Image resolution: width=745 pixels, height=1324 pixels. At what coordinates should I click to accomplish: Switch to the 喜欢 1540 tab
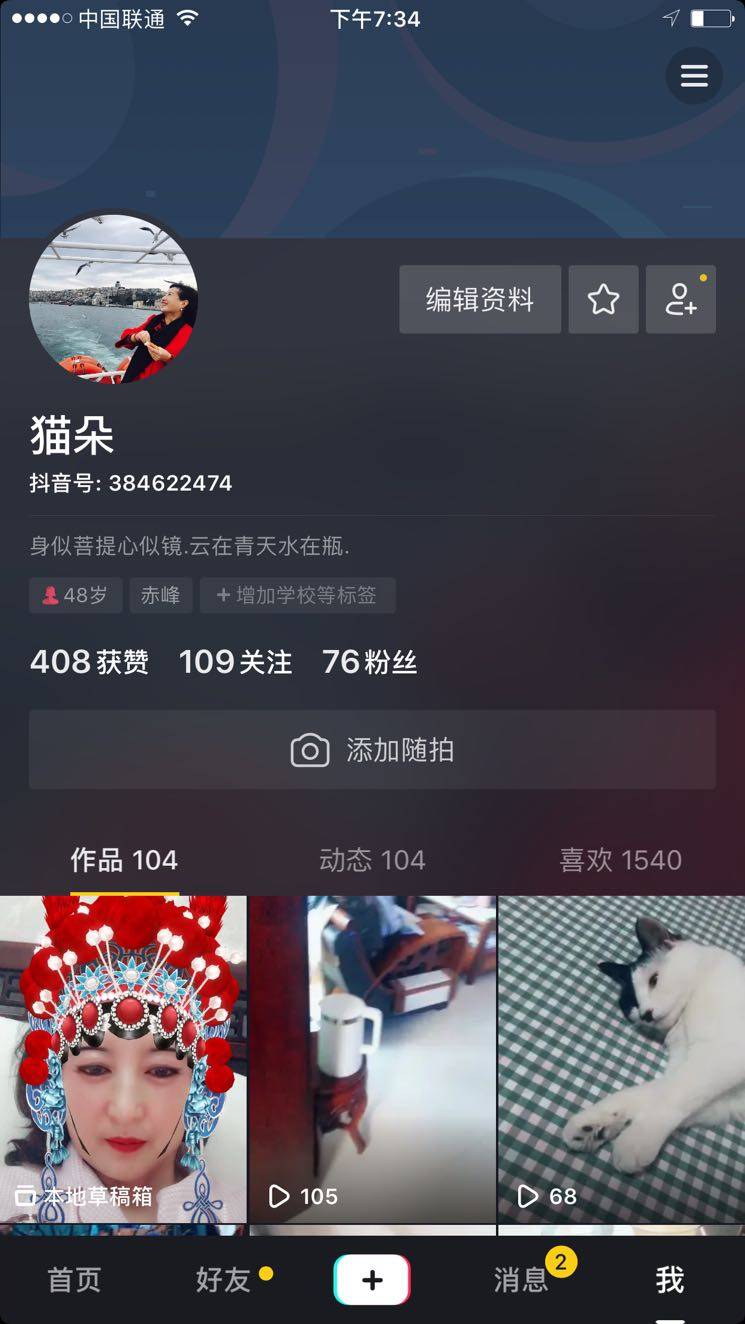(620, 860)
